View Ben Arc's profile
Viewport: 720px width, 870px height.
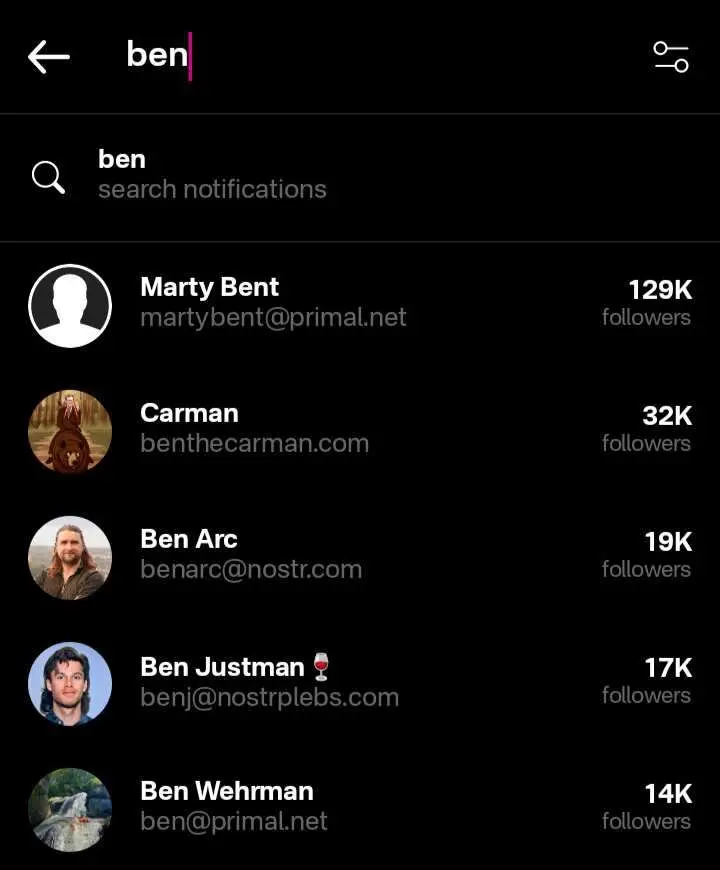coord(250,555)
